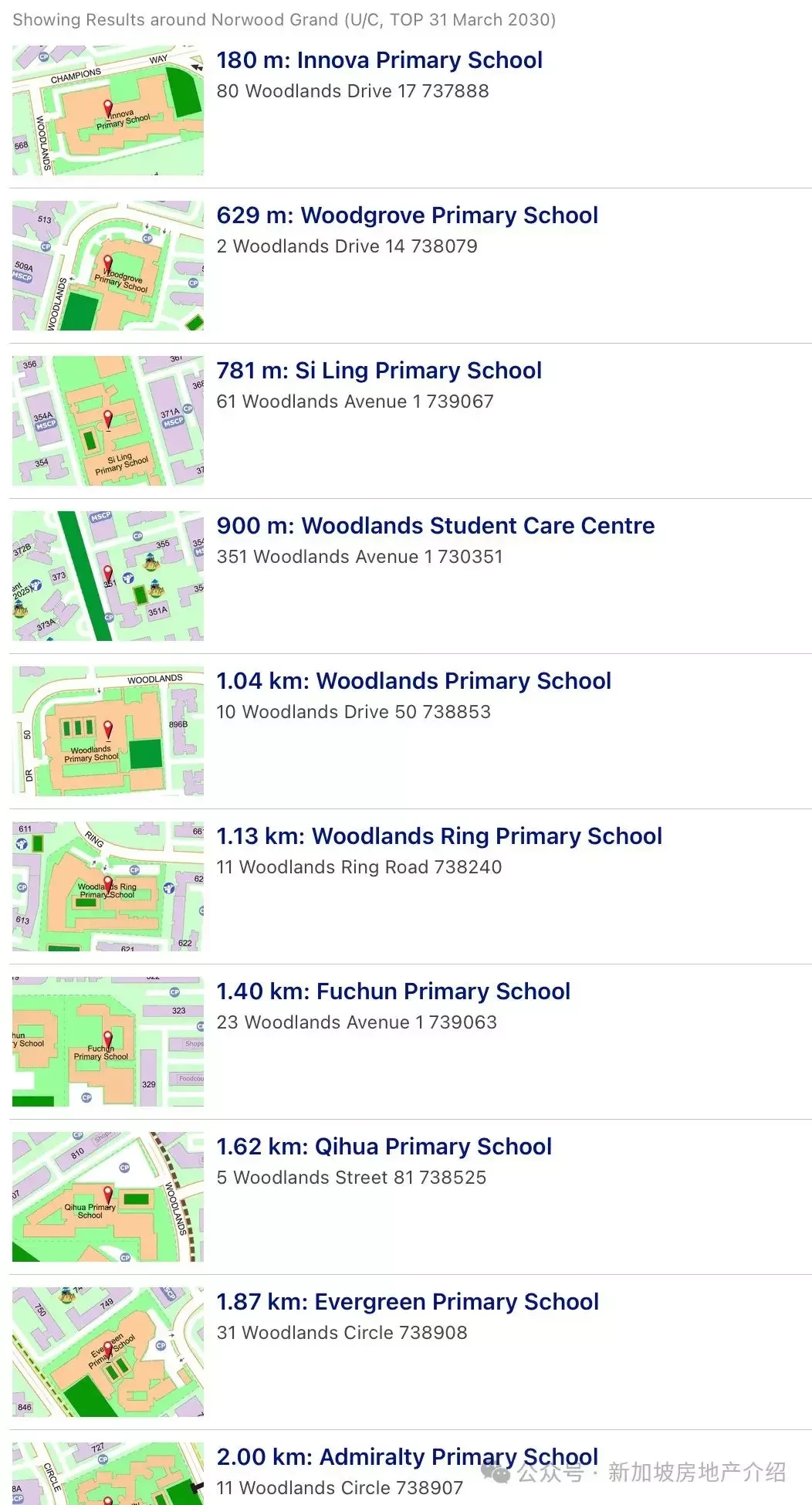The width and height of the screenshot is (812, 1505).
Task: Open Woodlands Primary School result
Action: coord(413,681)
